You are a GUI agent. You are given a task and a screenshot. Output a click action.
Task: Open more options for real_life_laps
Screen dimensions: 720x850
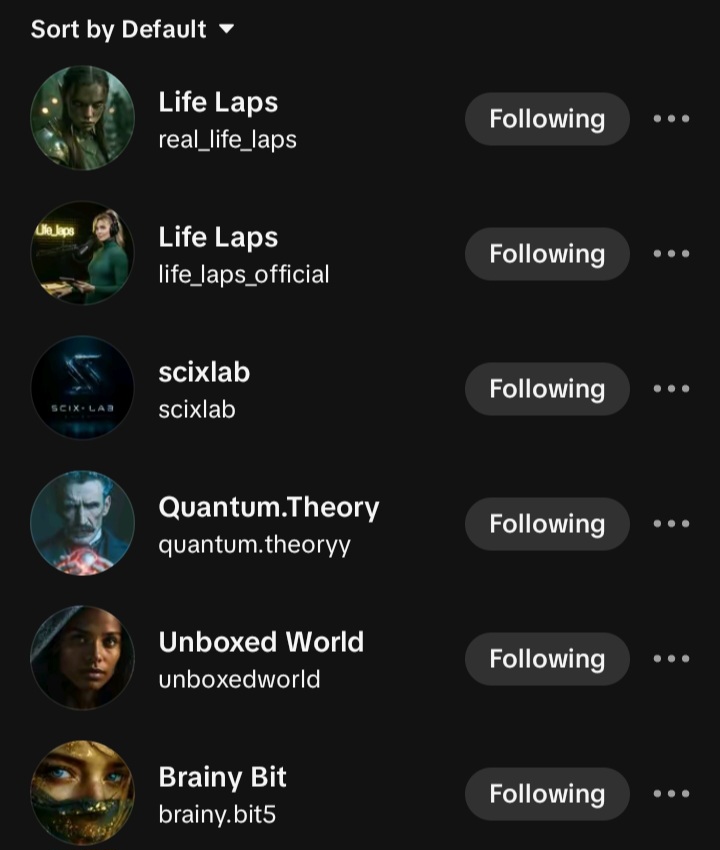click(x=674, y=119)
